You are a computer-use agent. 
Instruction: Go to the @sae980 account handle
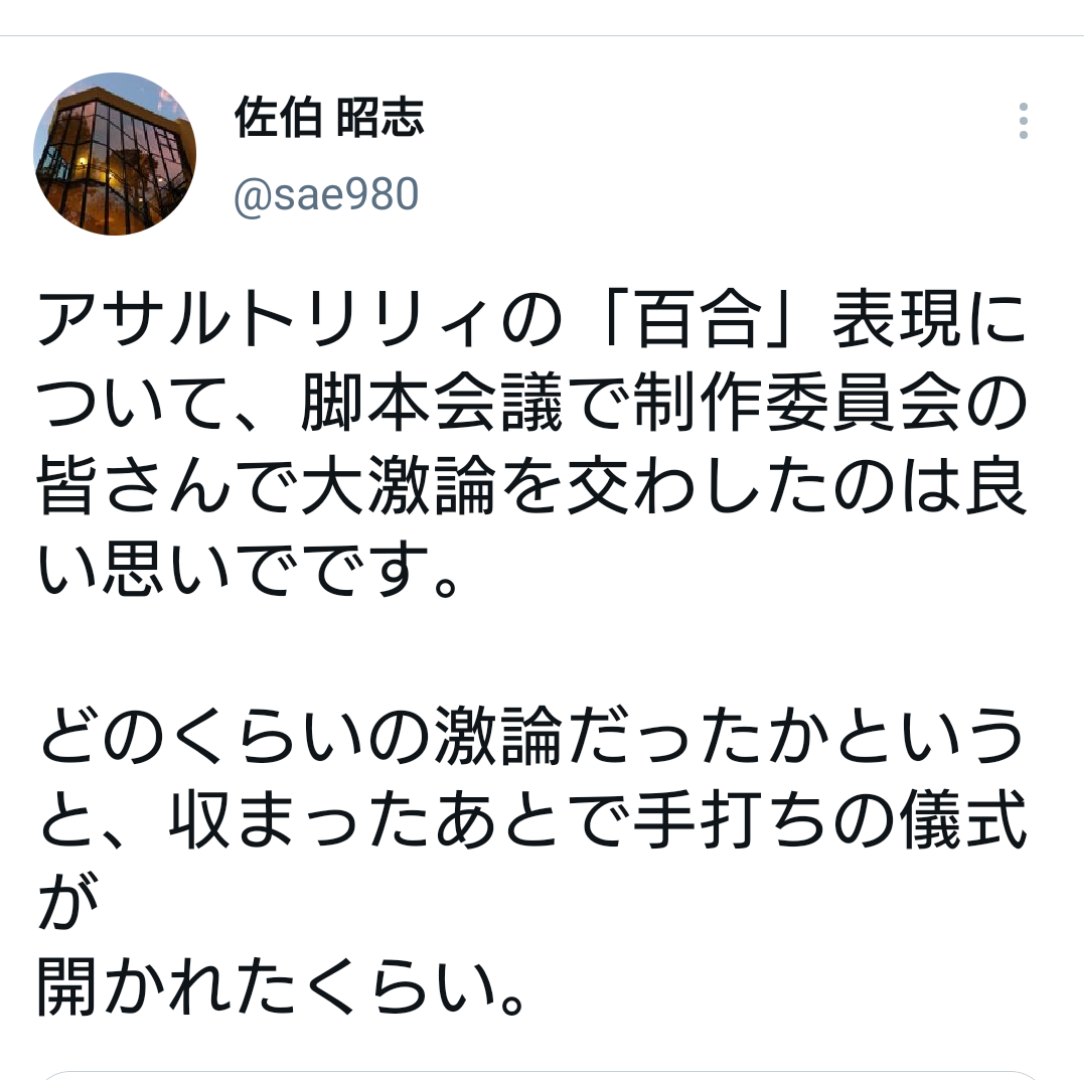pos(325,195)
